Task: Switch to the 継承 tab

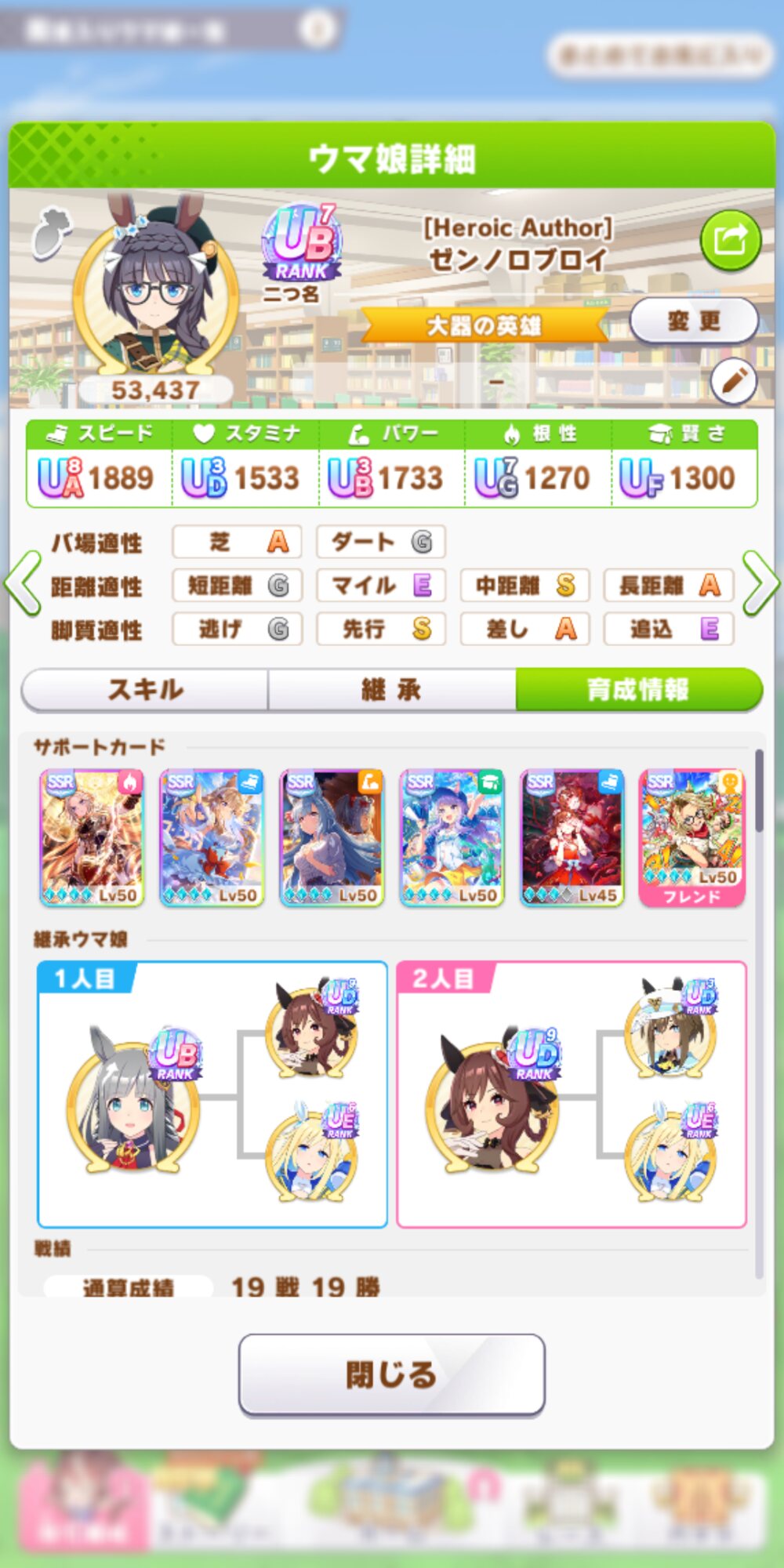Action: 392,690
